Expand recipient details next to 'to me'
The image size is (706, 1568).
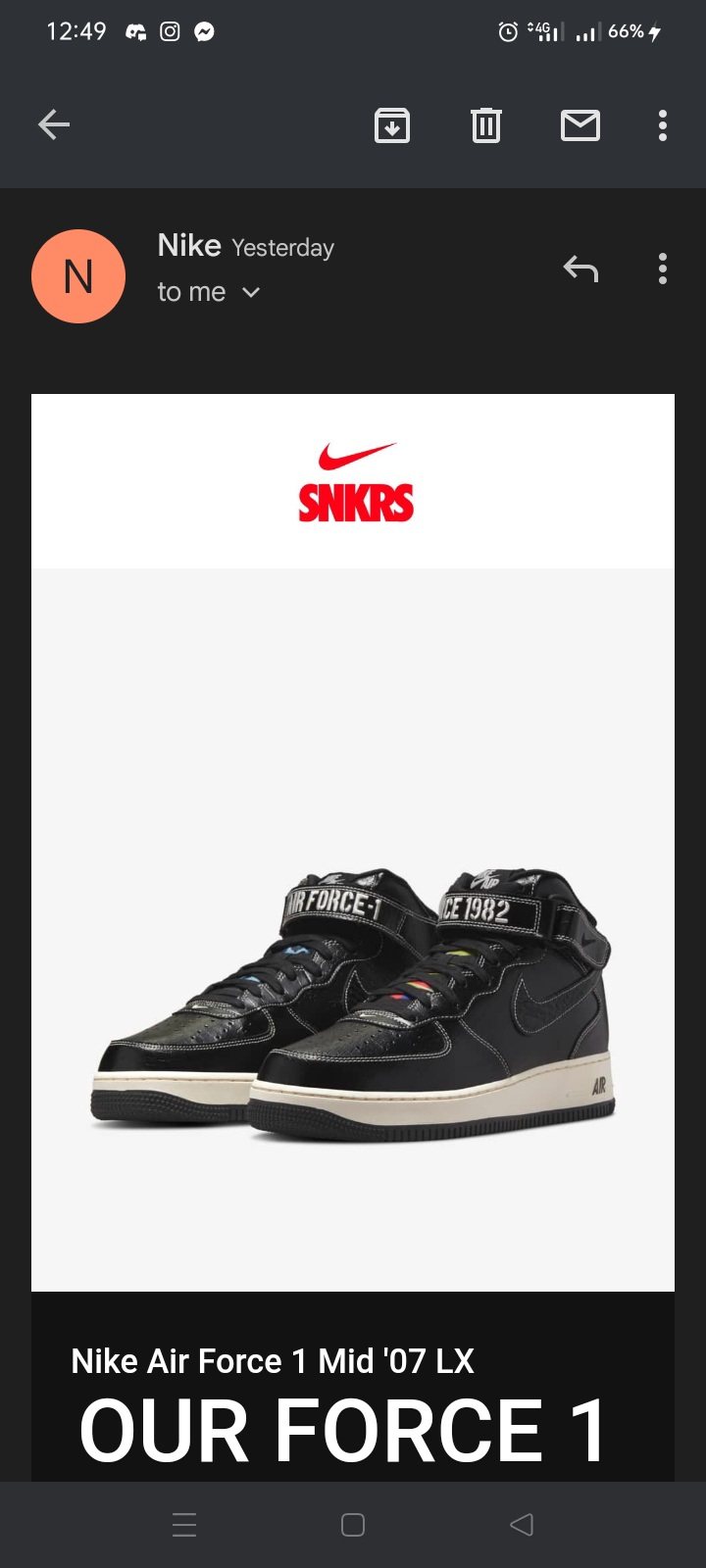pyautogui.click(x=251, y=292)
